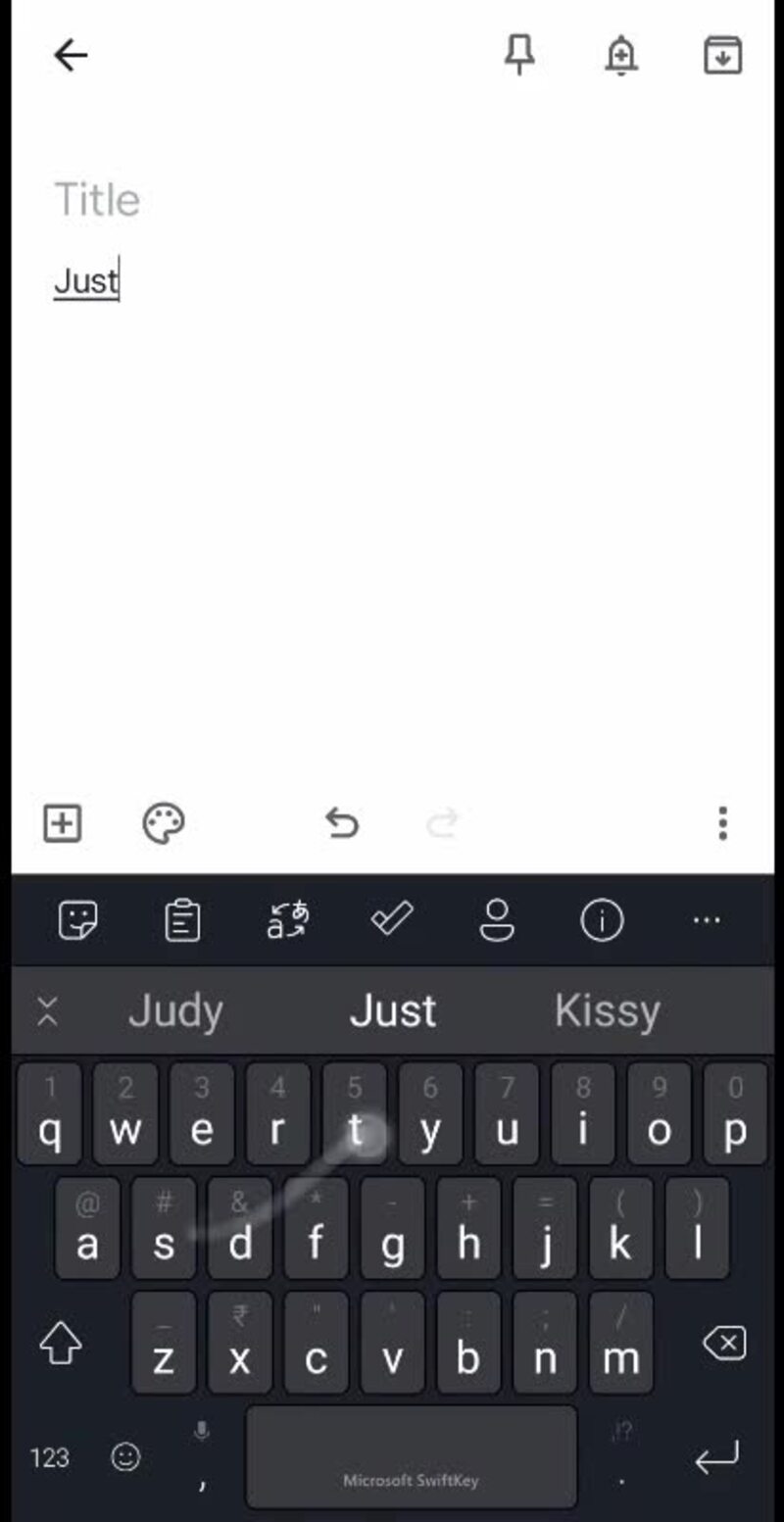Screen dimensions: 784x1522
Task: Open the note color palette
Action: 164,823
